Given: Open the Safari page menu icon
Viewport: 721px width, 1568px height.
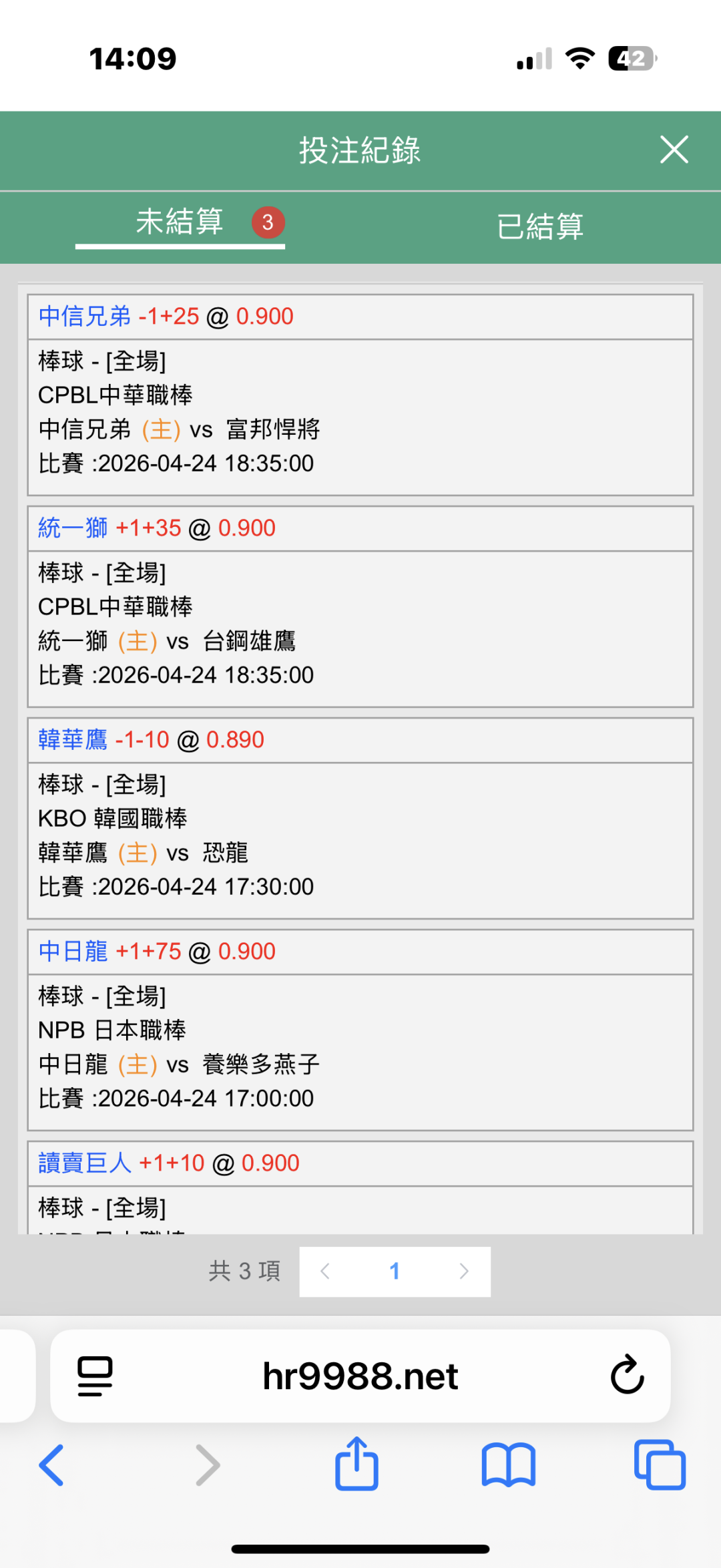Looking at the screenshot, I should pyautogui.click(x=95, y=1376).
